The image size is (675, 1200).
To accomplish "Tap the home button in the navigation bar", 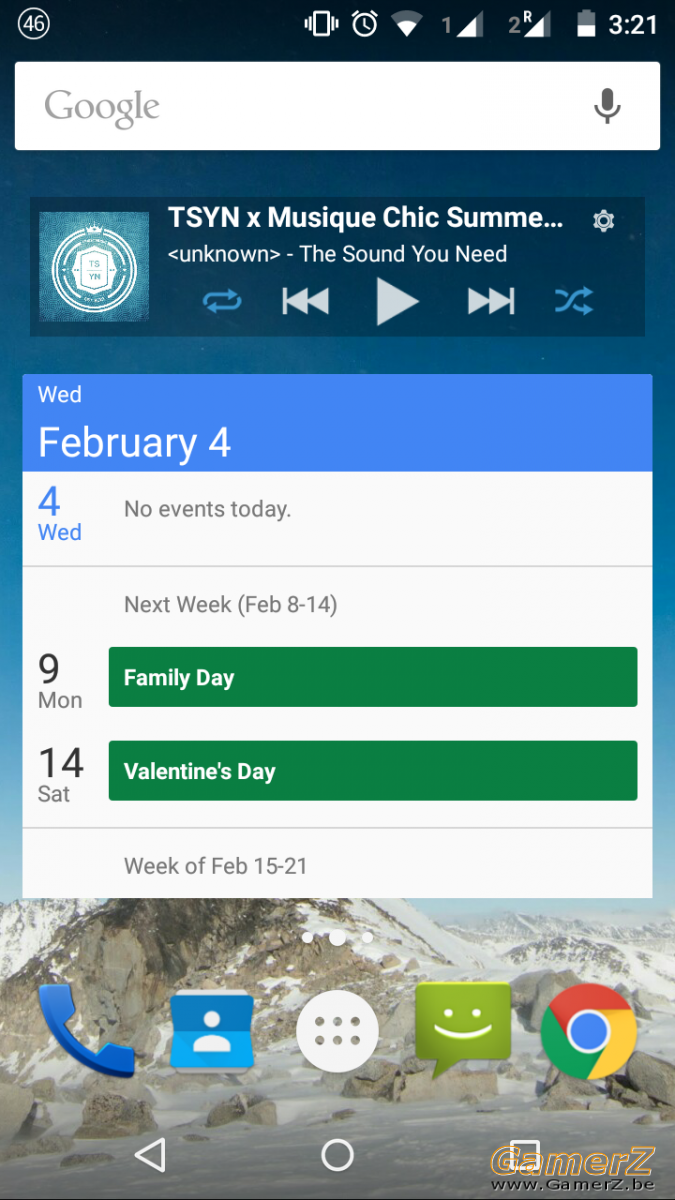I will tap(337, 1155).
